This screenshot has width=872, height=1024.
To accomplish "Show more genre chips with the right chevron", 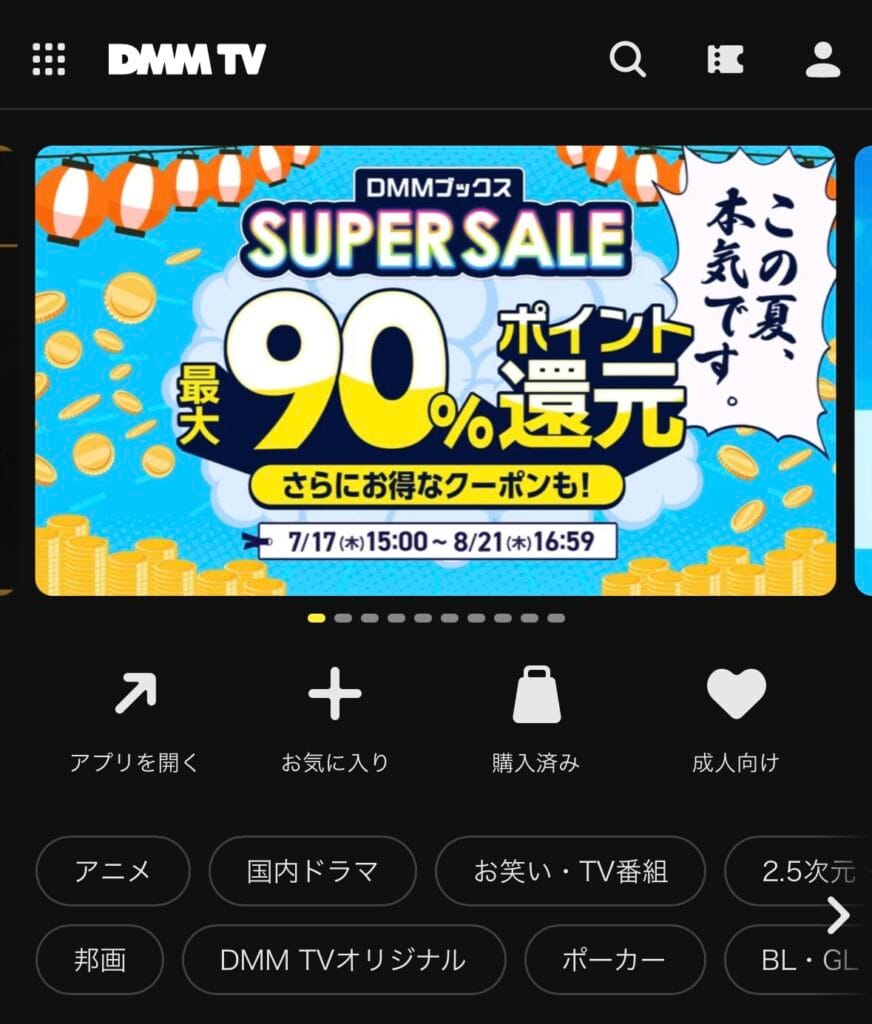I will coord(838,915).
